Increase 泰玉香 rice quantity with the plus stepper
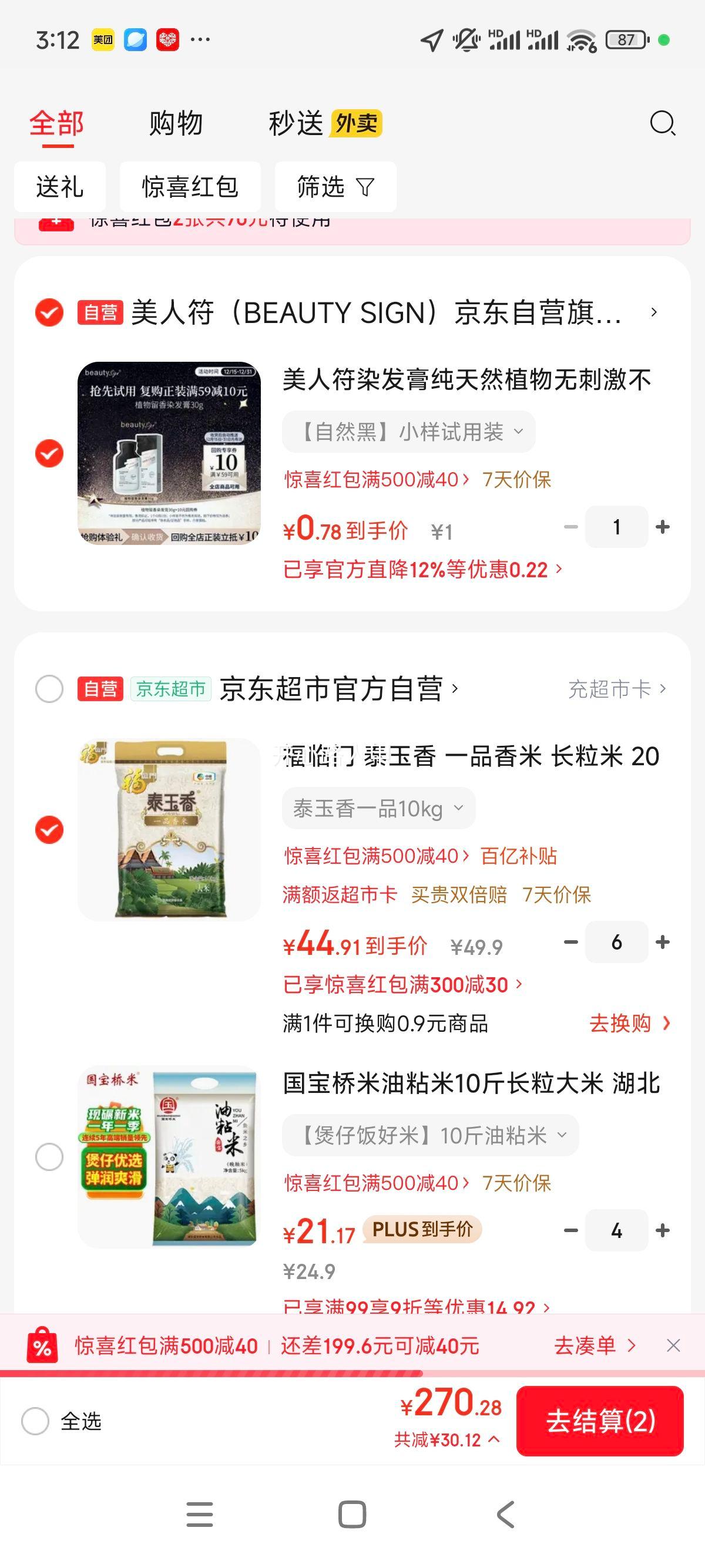The width and height of the screenshot is (705, 1568). 663,942
